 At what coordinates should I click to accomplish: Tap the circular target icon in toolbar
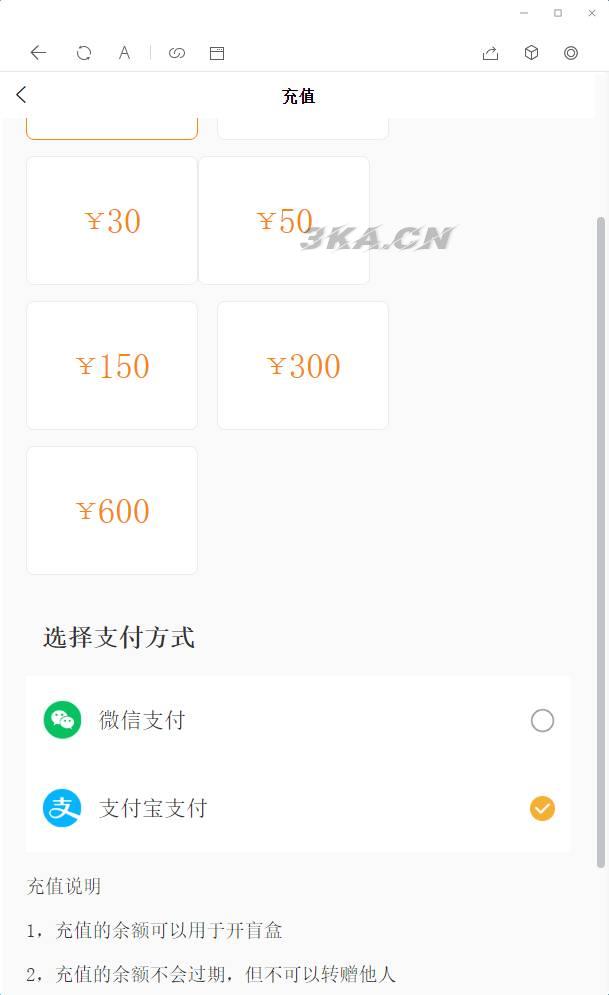pos(571,53)
